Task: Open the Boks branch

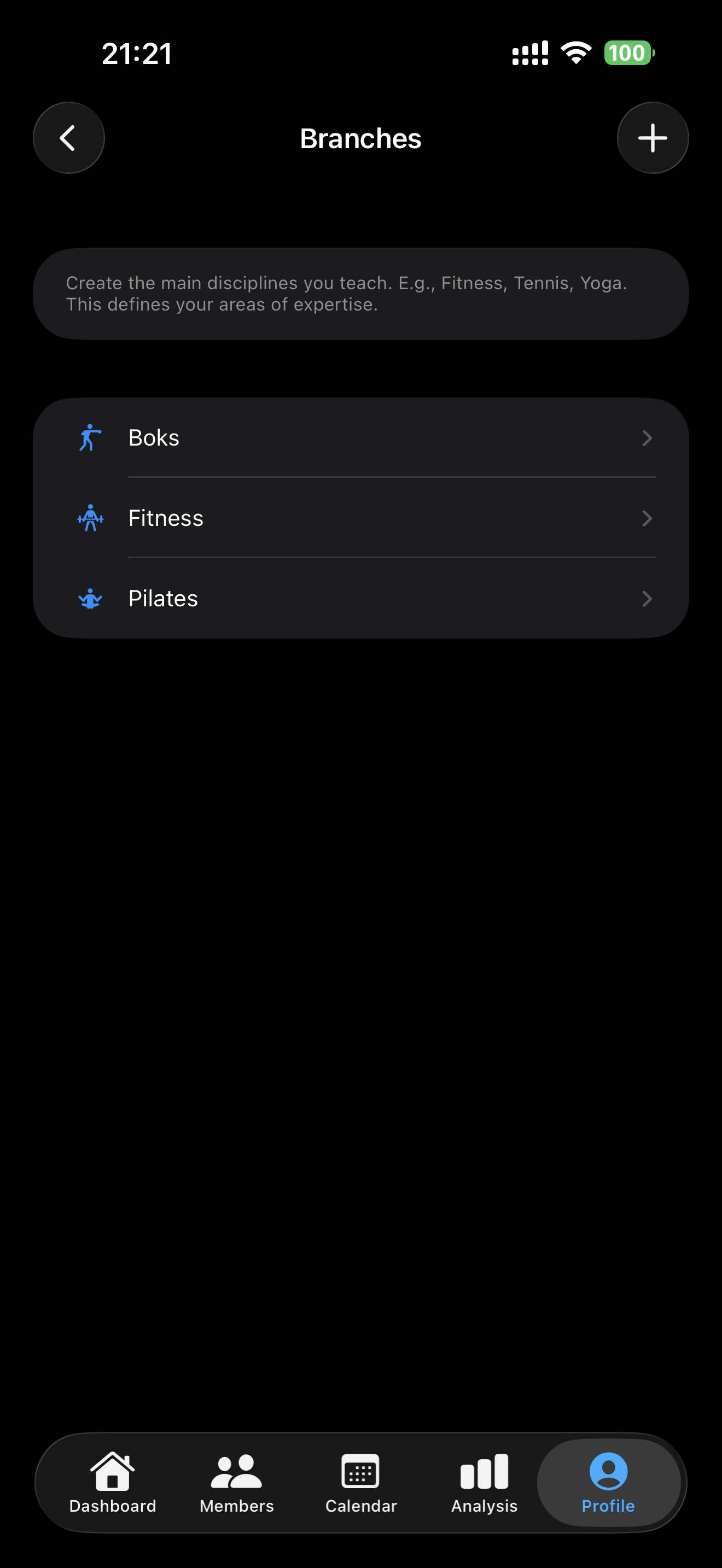Action: 360,438
